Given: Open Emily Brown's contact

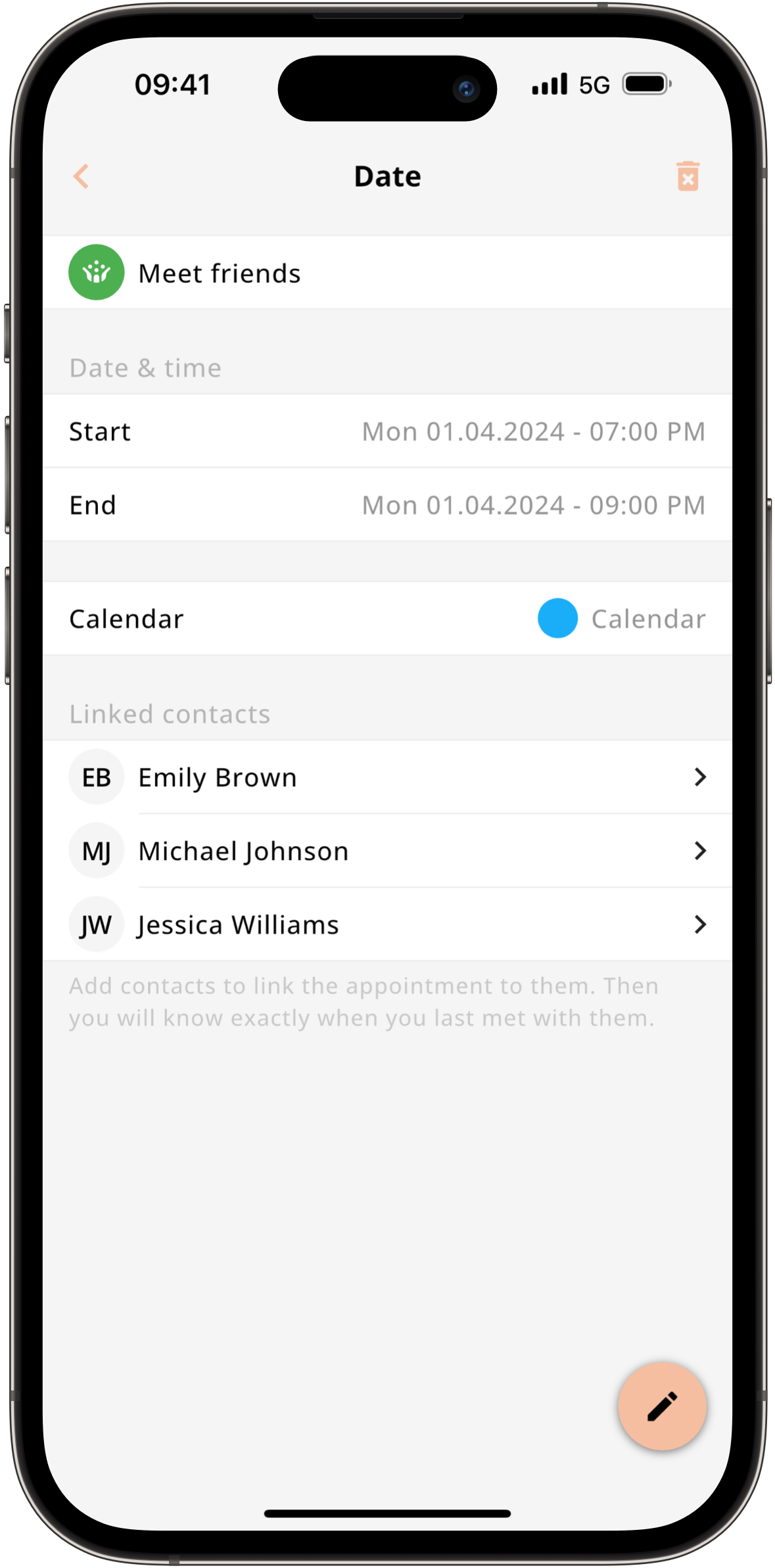Looking at the screenshot, I should click(387, 778).
